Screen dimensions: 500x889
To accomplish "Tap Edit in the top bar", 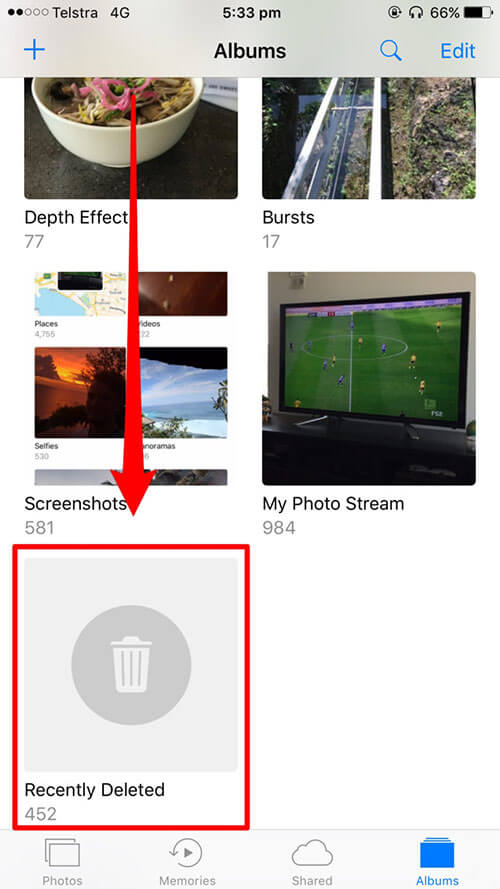I will (x=457, y=51).
